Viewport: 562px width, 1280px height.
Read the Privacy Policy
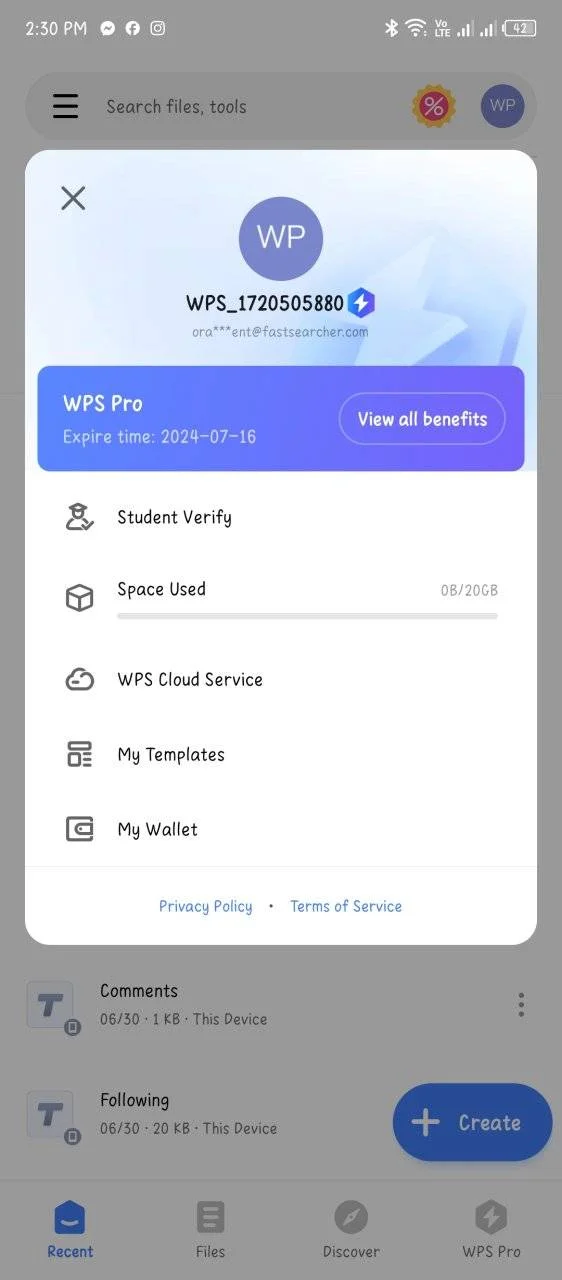tap(205, 906)
